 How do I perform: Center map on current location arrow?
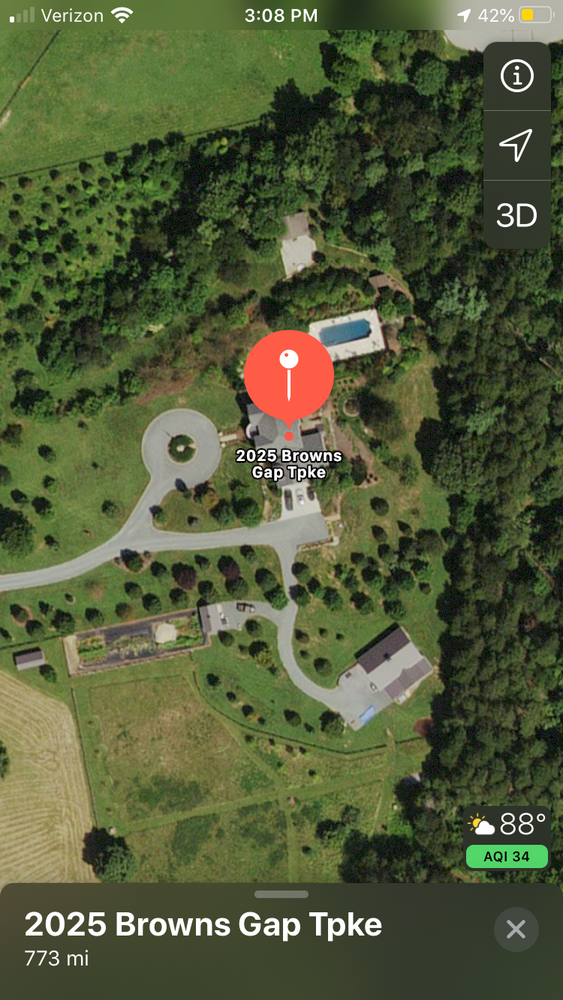(x=516, y=146)
